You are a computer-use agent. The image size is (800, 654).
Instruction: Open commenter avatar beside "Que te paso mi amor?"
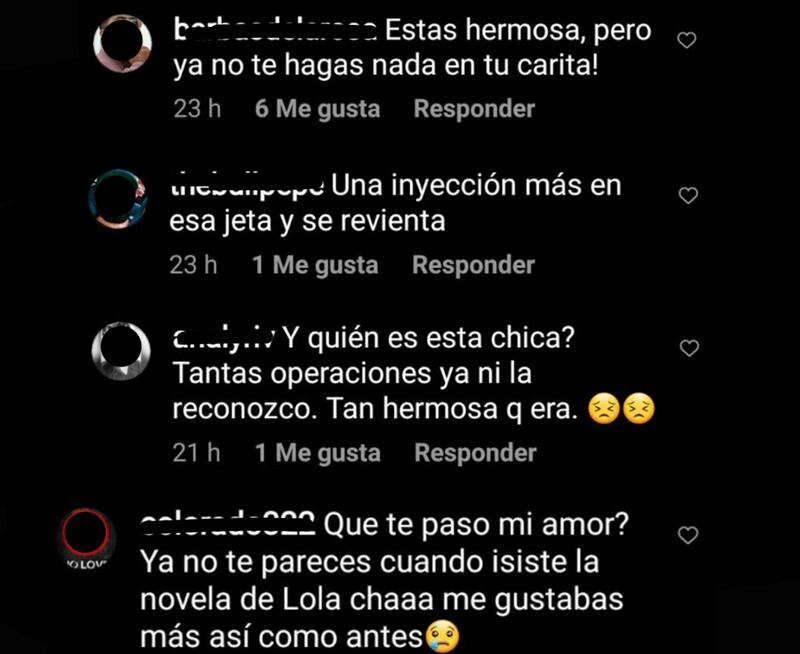point(86,535)
